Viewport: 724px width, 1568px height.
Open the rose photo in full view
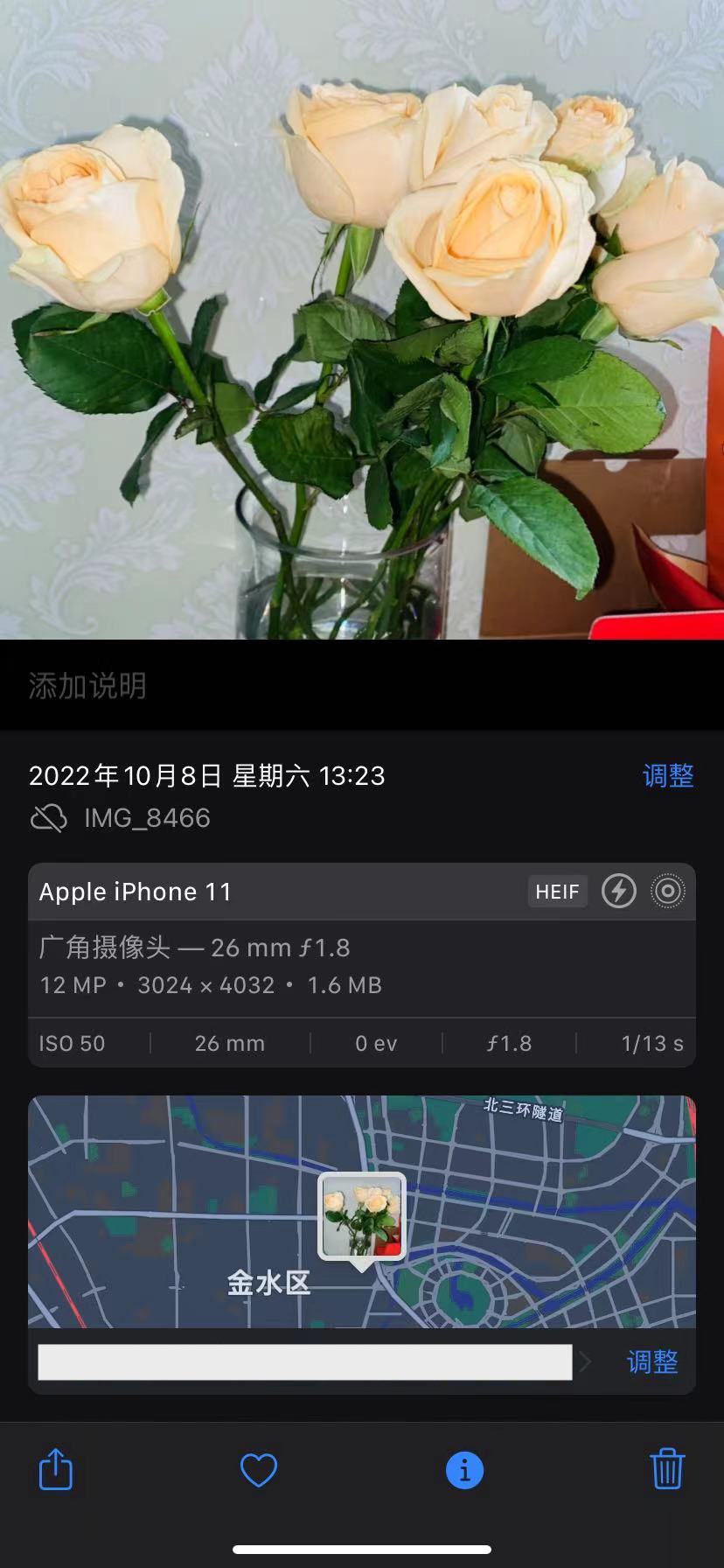pos(361,319)
